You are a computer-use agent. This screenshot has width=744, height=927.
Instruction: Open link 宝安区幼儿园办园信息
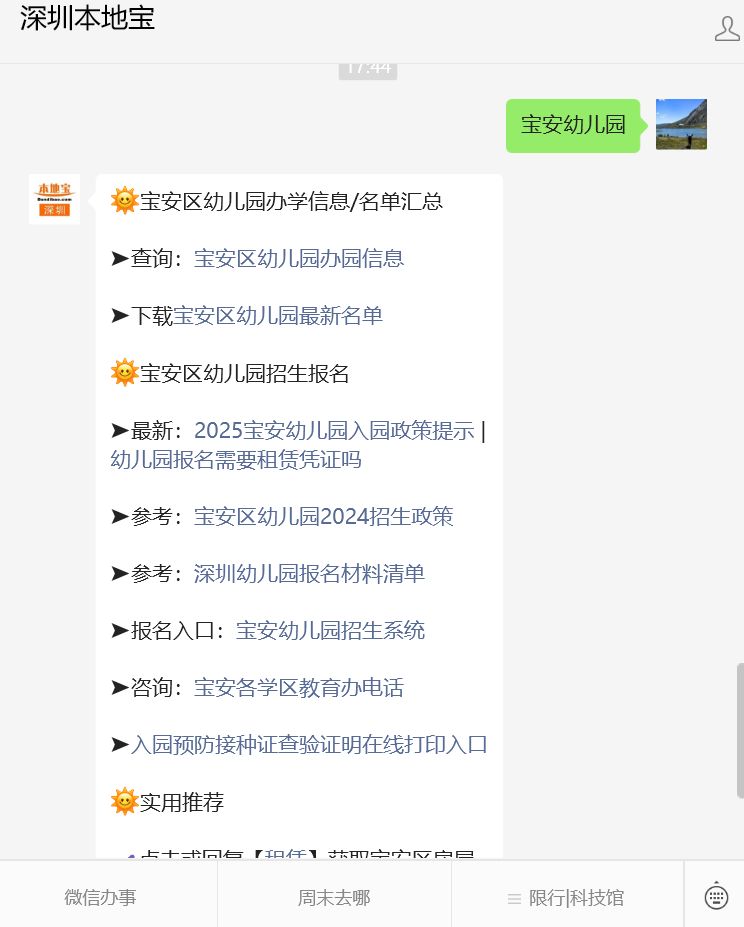coord(298,258)
